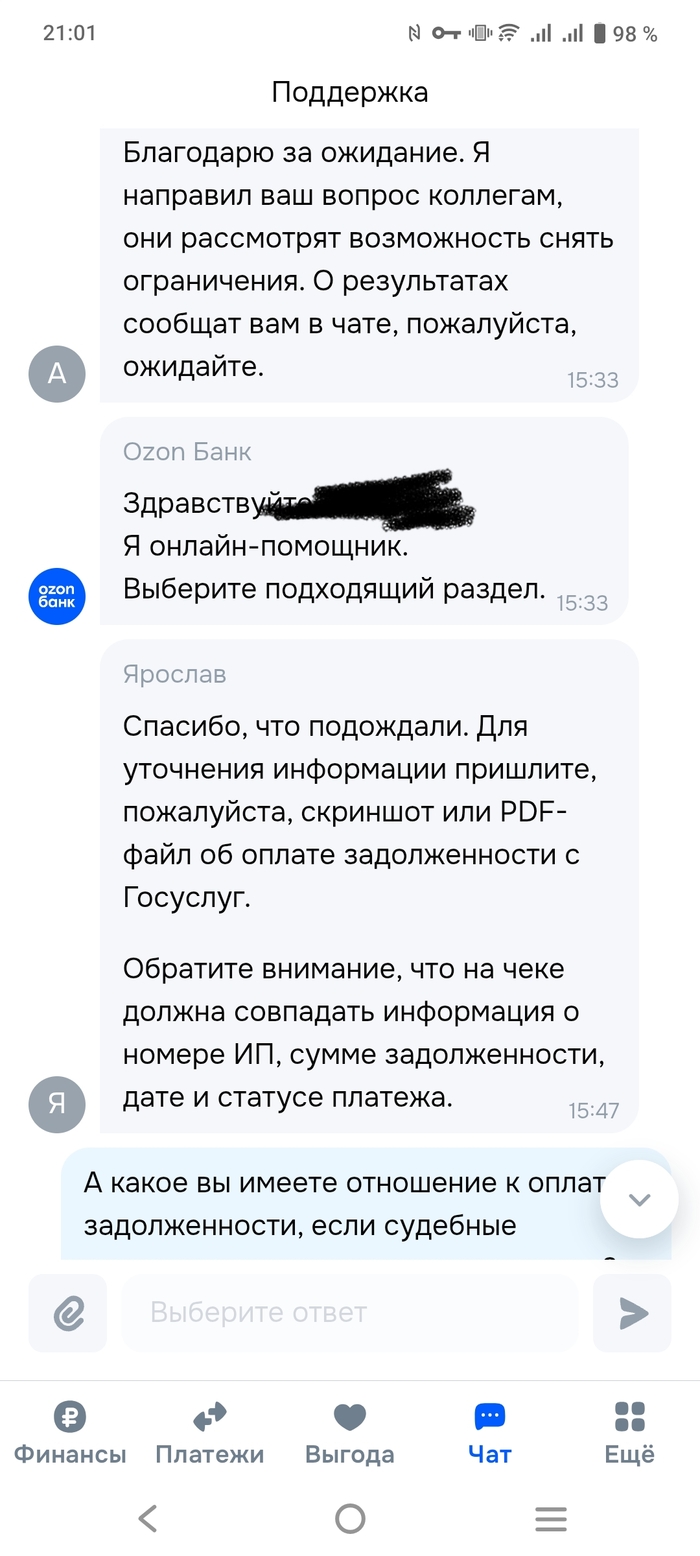The image size is (700, 1556).
Task: Focus the 'Выберите ответ' message field
Action: (x=350, y=1313)
